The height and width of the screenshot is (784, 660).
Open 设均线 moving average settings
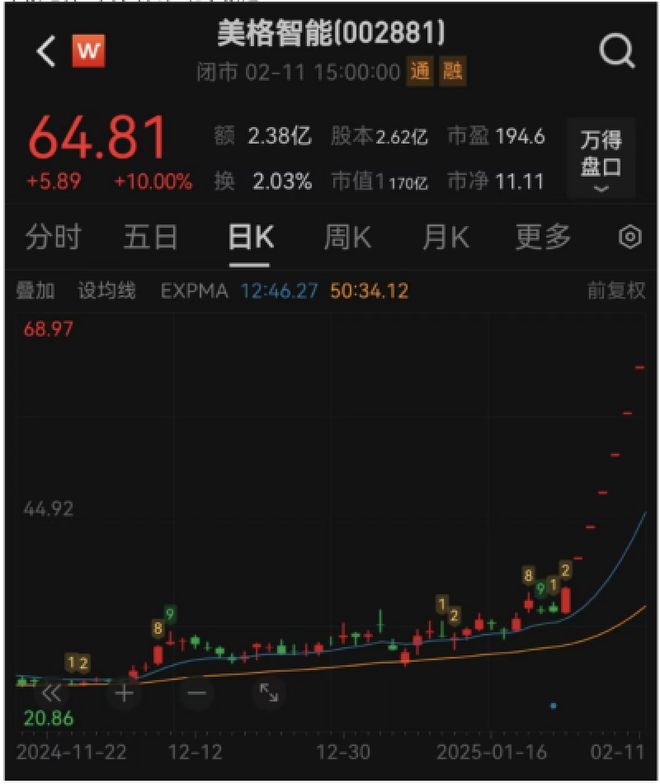107,291
